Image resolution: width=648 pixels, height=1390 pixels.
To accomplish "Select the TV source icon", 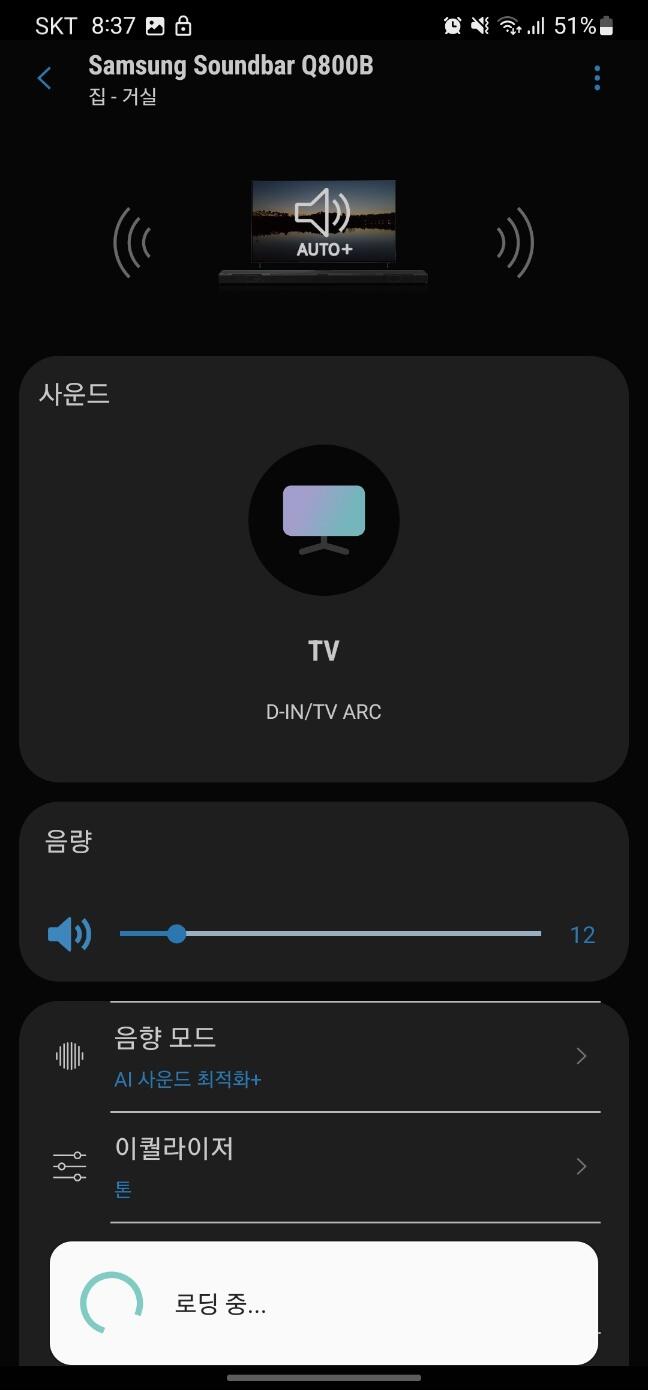I will tap(323, 520).
